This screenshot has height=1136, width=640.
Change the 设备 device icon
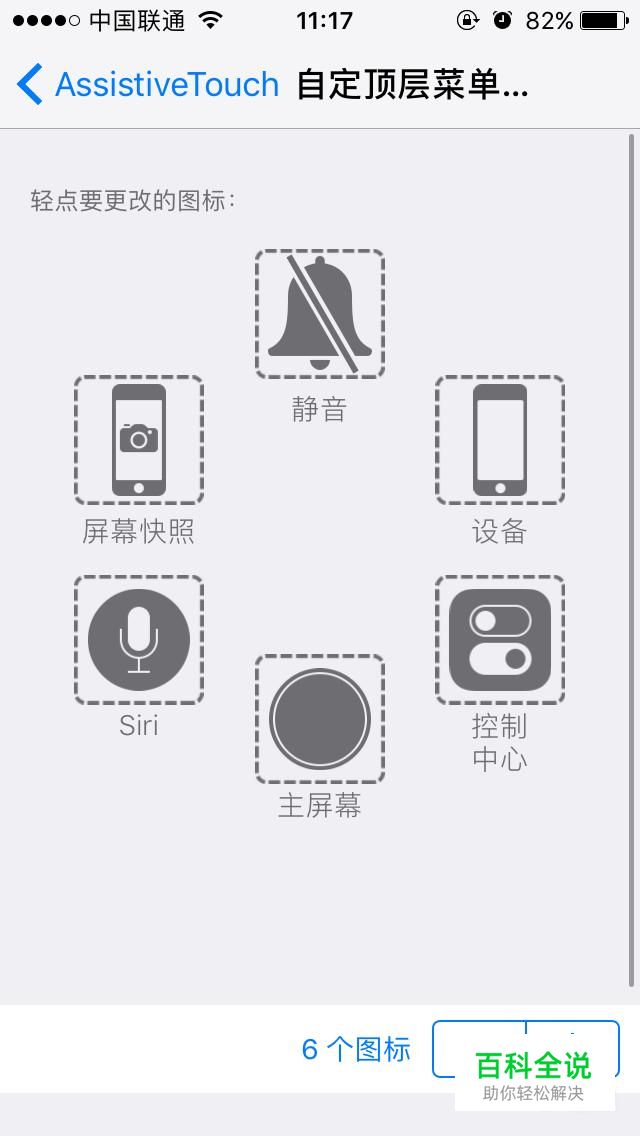499,440
